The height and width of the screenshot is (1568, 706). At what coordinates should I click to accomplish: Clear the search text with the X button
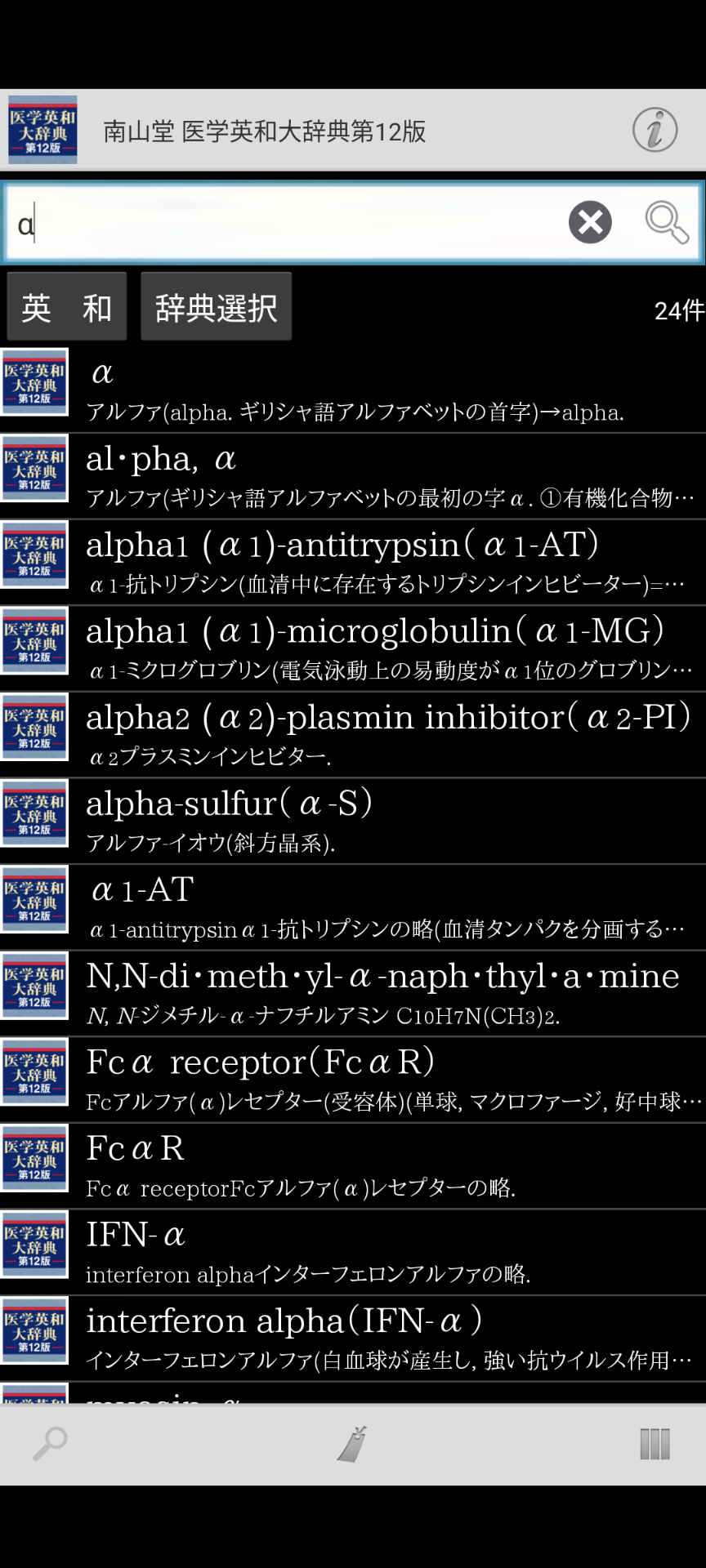coord(590,222)
